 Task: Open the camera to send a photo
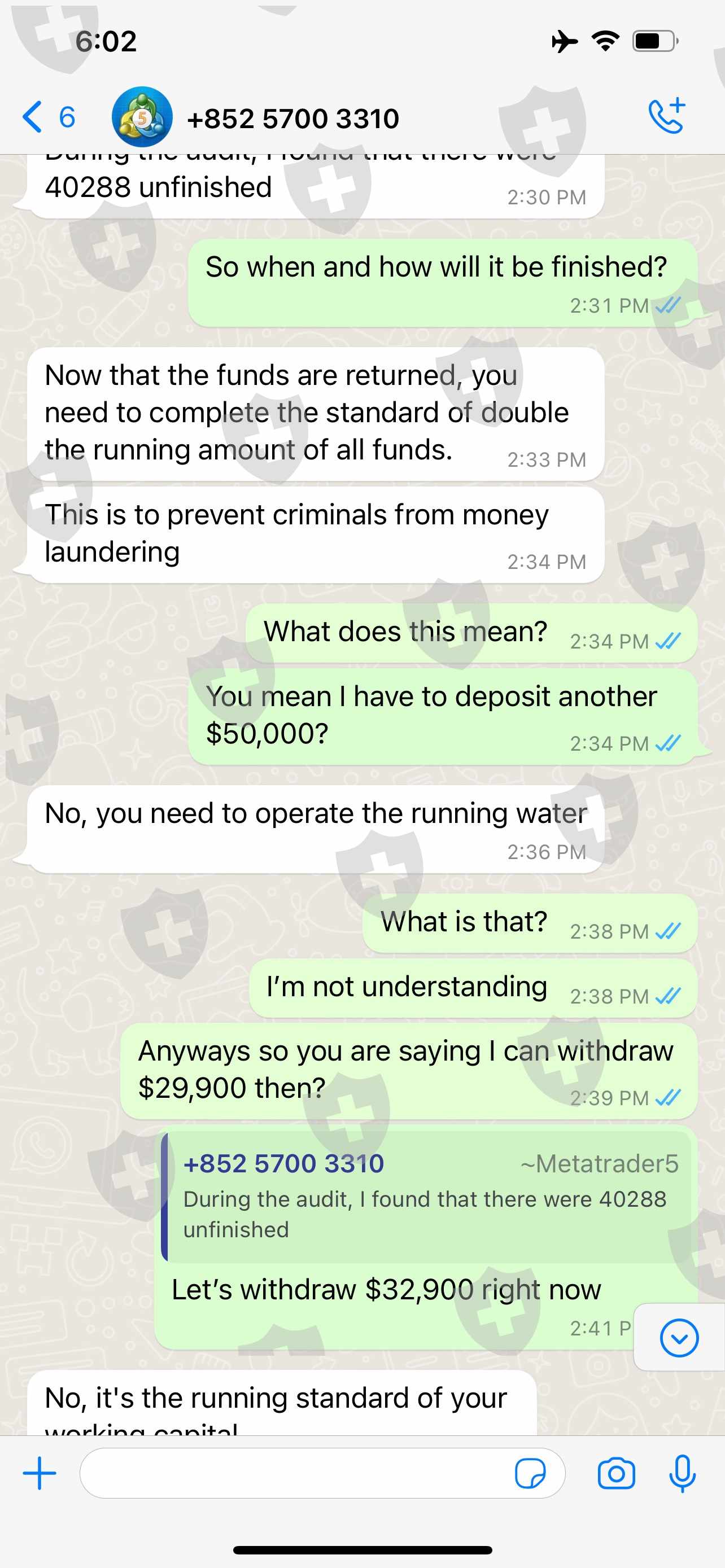pyautogui.click(x=616, y=1474)
